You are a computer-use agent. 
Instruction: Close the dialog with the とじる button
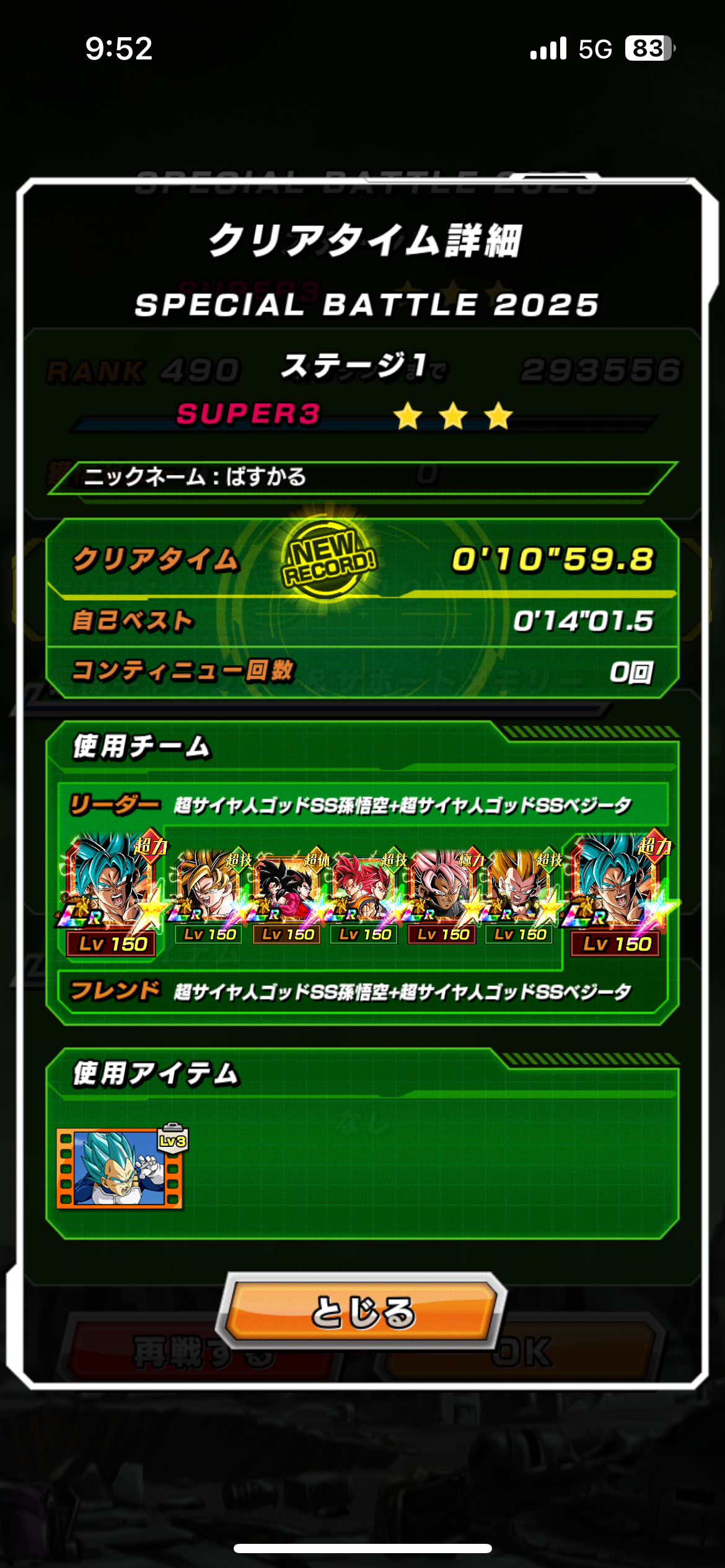[362, 1311]
